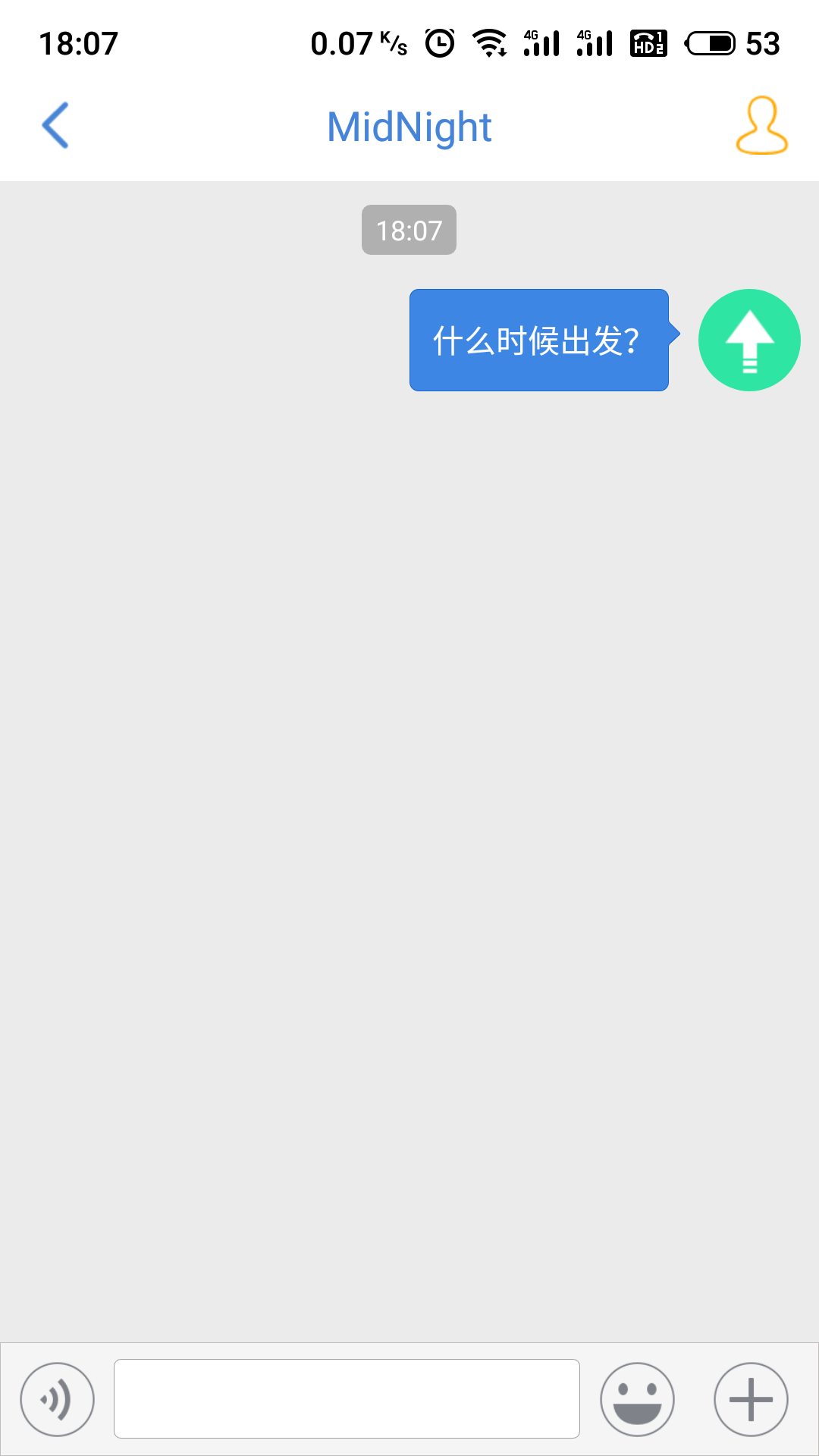Click the message input field
Viewport: 819px width, 1456px height.
(349, 1398)
